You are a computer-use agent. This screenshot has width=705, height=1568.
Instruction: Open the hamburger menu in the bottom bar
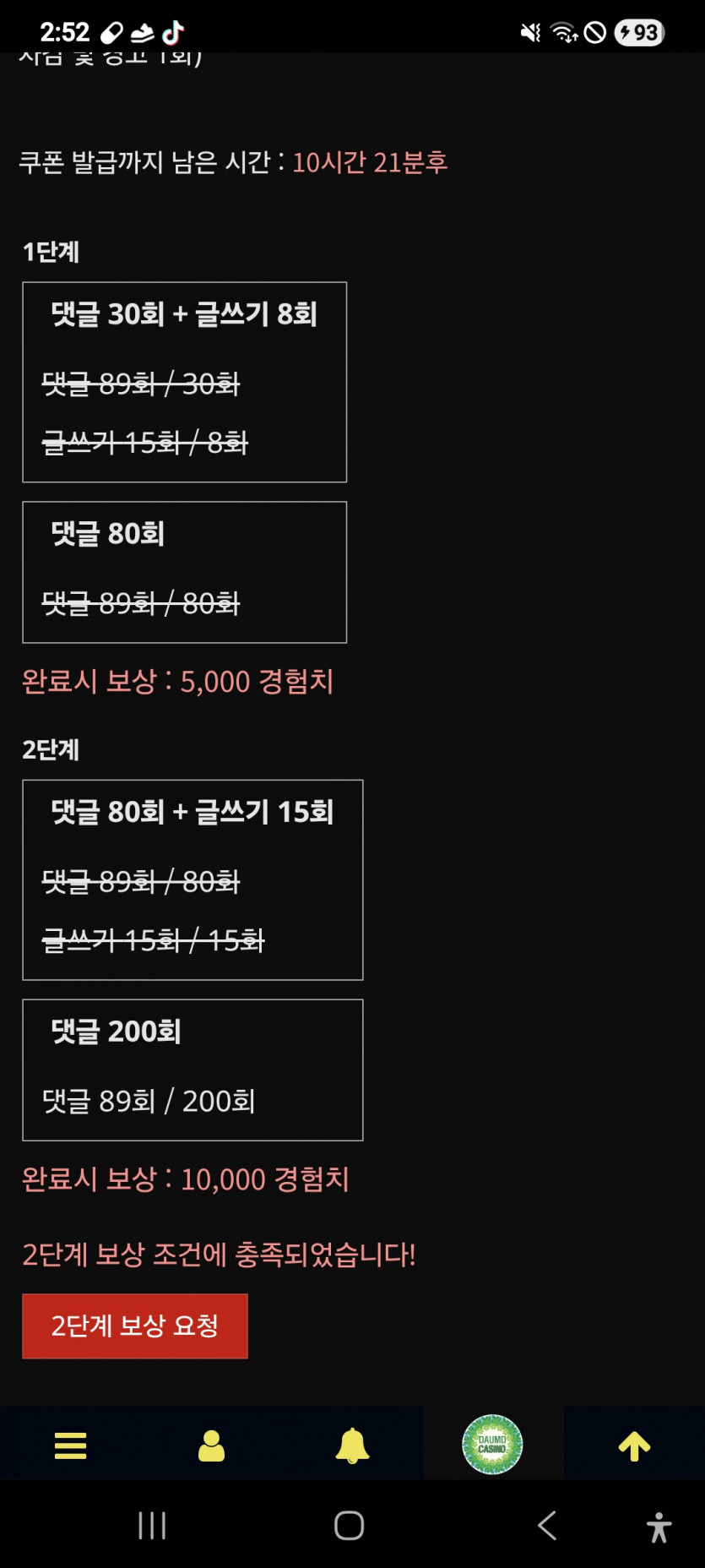pos(70,1445)
